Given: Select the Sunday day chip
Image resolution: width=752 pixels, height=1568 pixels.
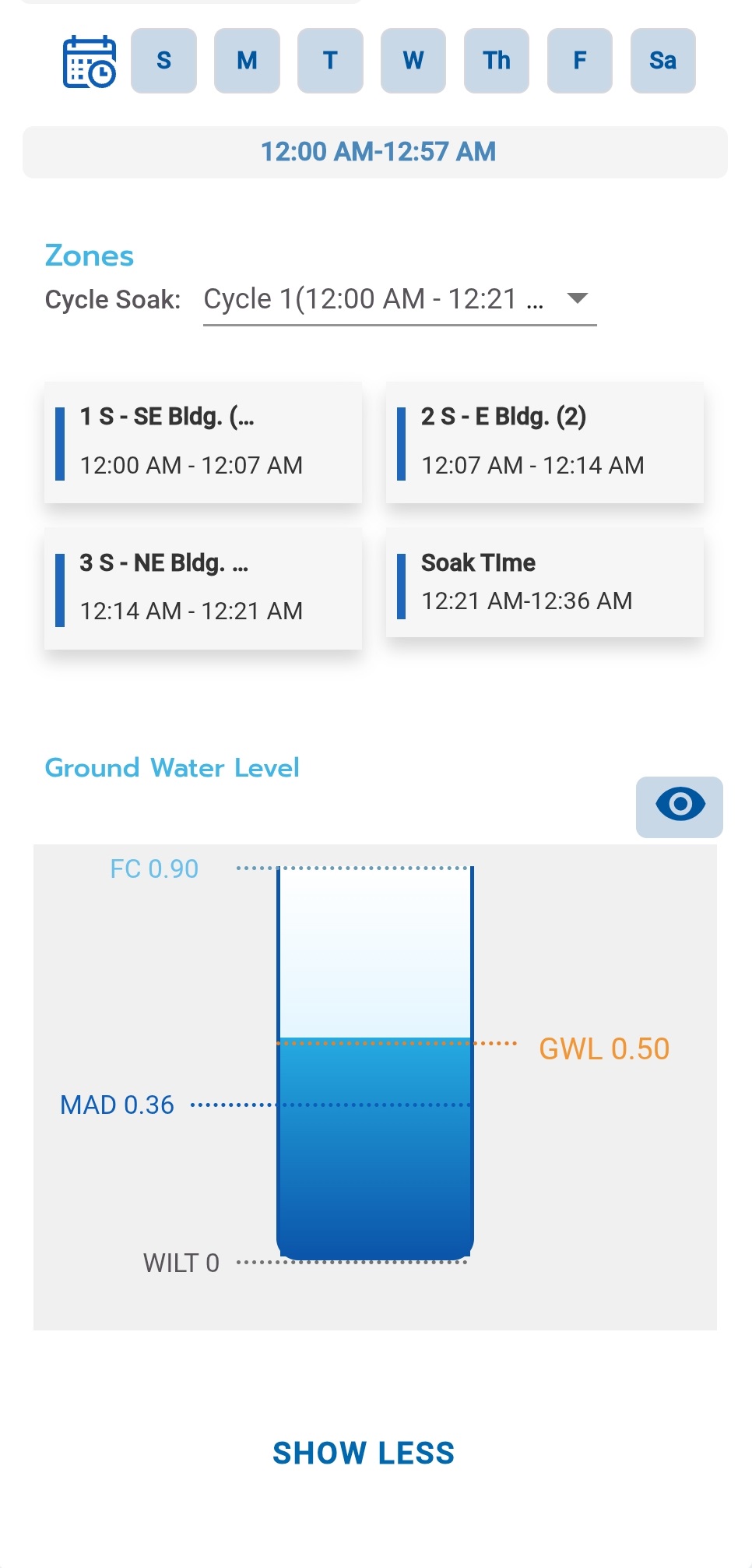Looking at the screenshot, I should [163, 61].
